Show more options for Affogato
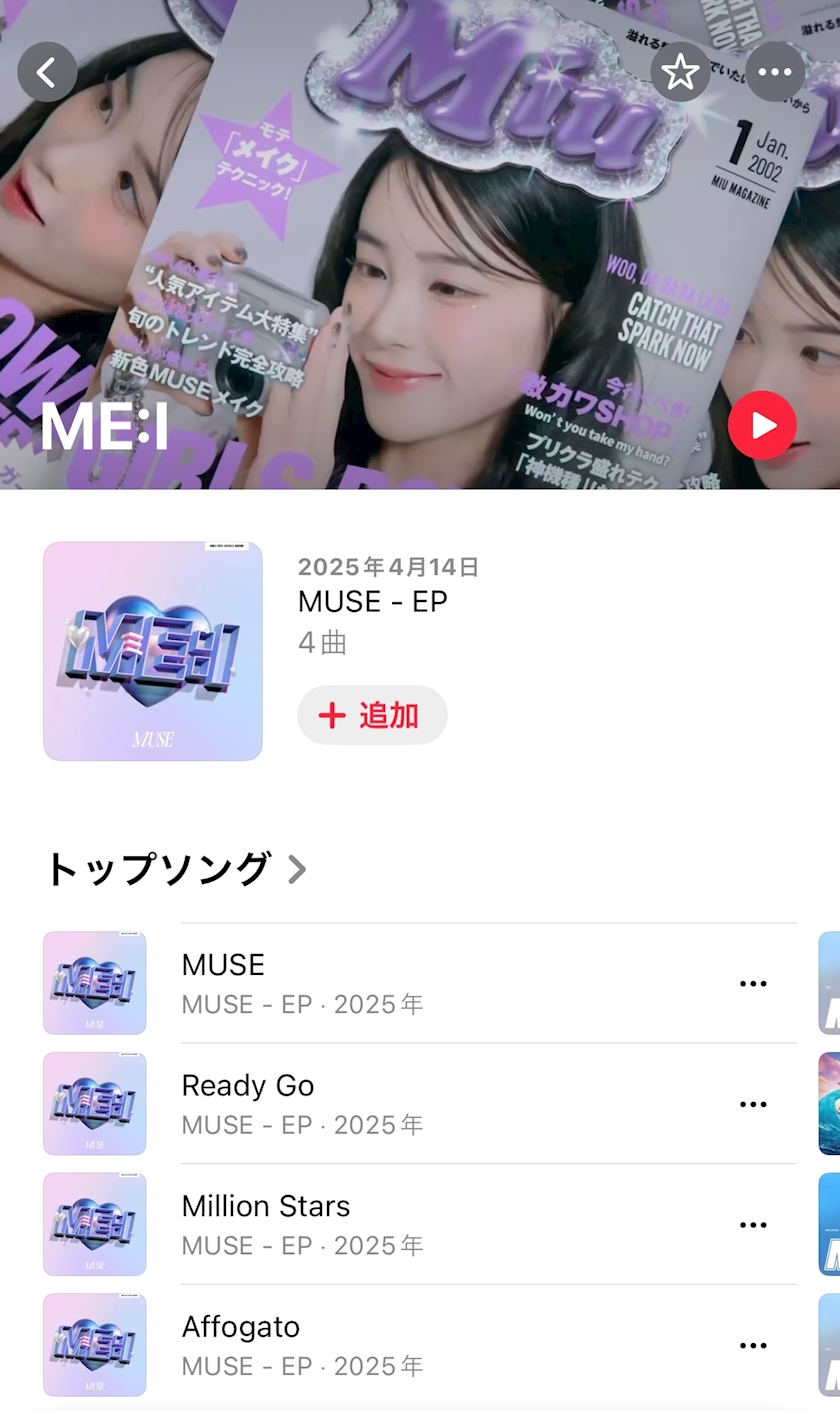 [753, 1345]
